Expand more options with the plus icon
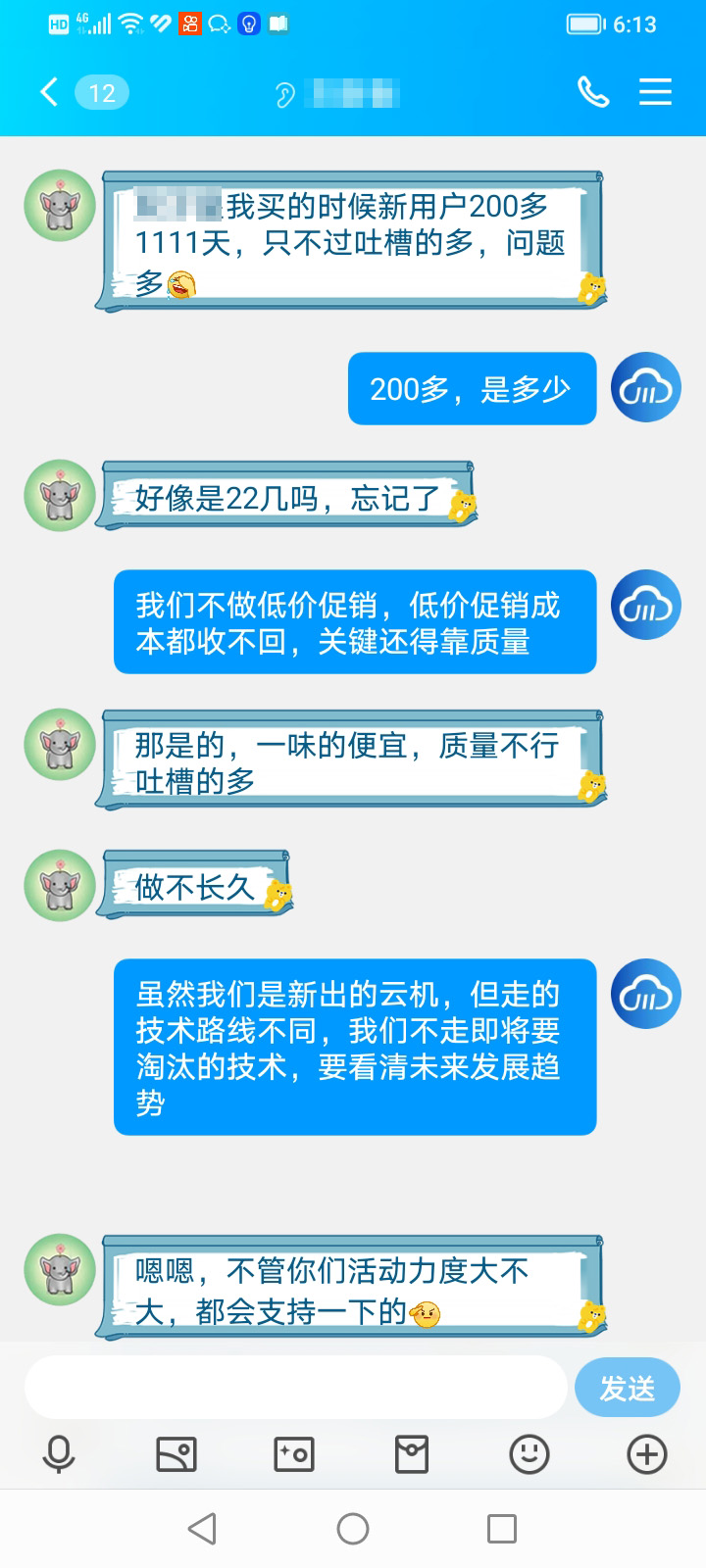This screenshot has width=706, height=1568. (x=647, y=1454)
